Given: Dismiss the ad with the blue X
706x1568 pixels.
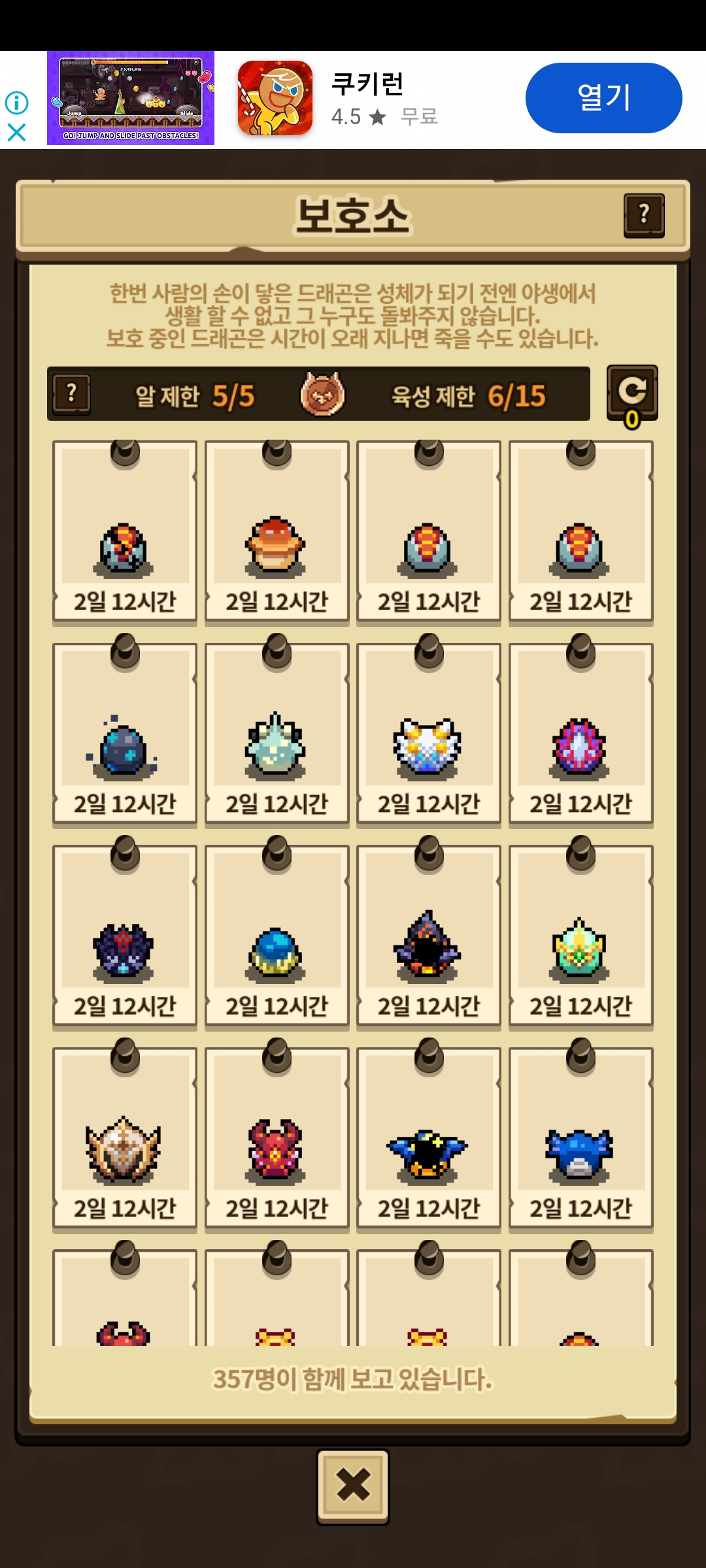Looking at the screenshot, I should click(16, 133).
